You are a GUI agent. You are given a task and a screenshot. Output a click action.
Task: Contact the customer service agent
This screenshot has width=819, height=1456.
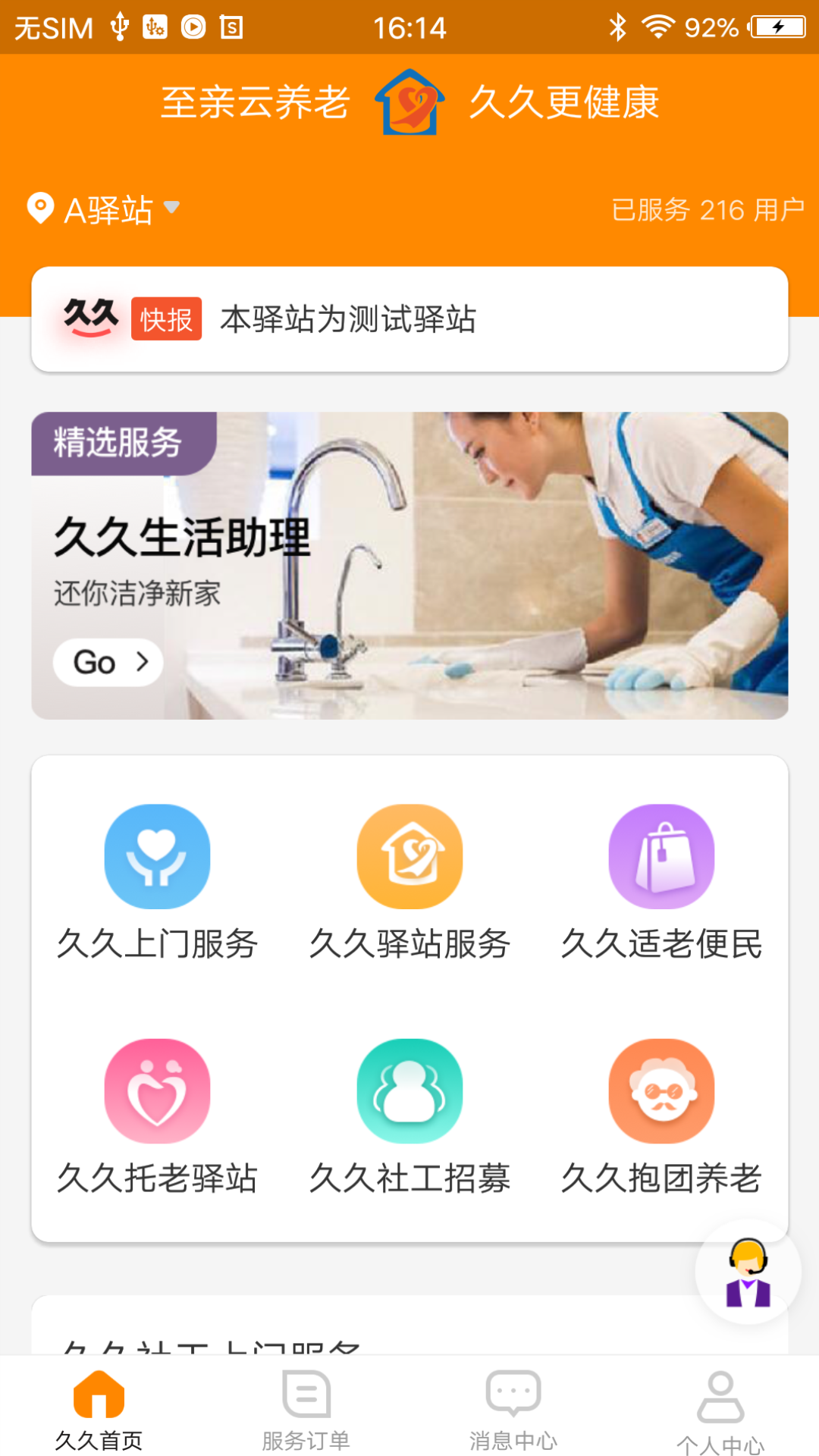748,1272
